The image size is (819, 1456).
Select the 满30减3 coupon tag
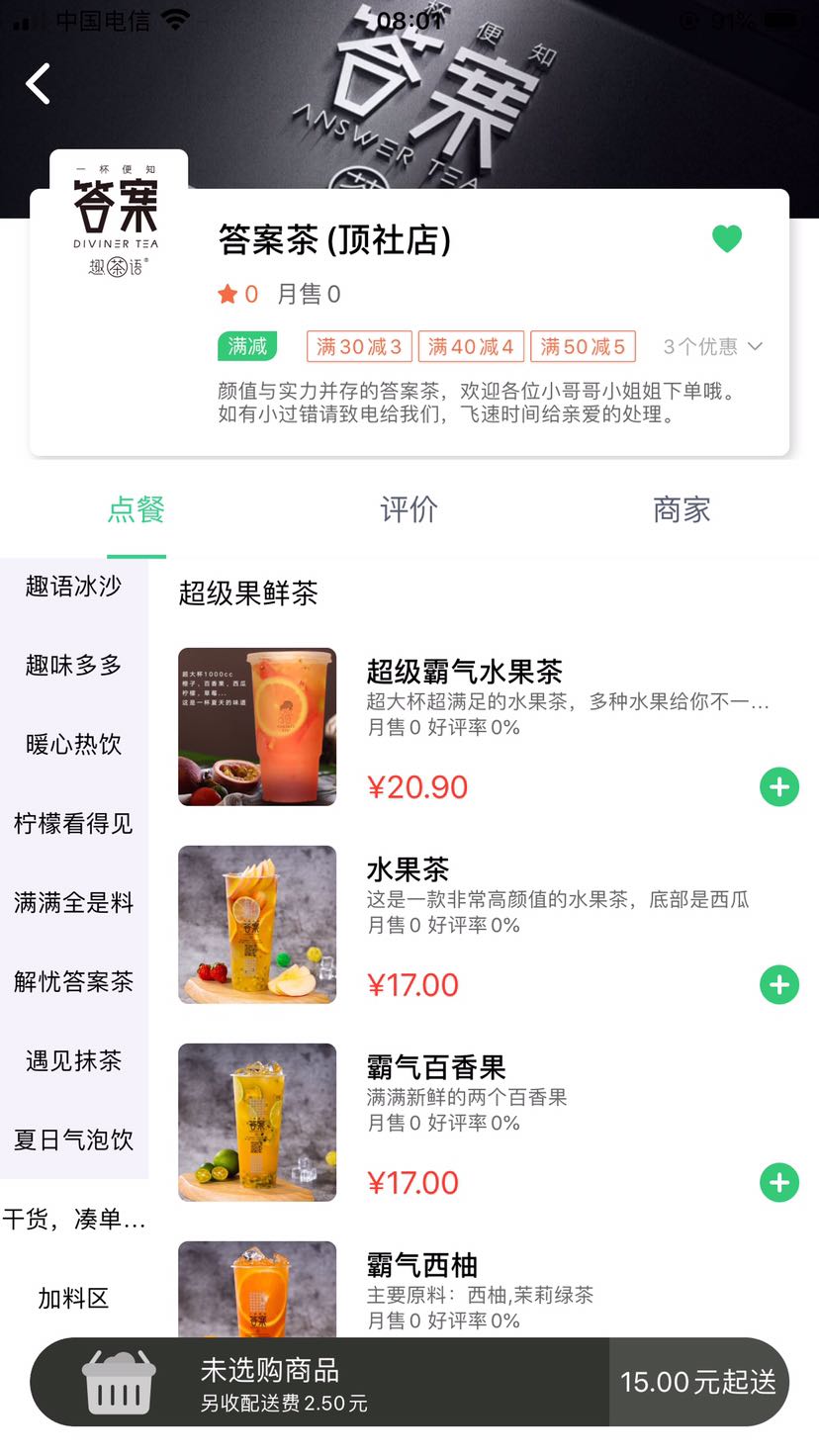pyautogui.click(x=358, y=346)
